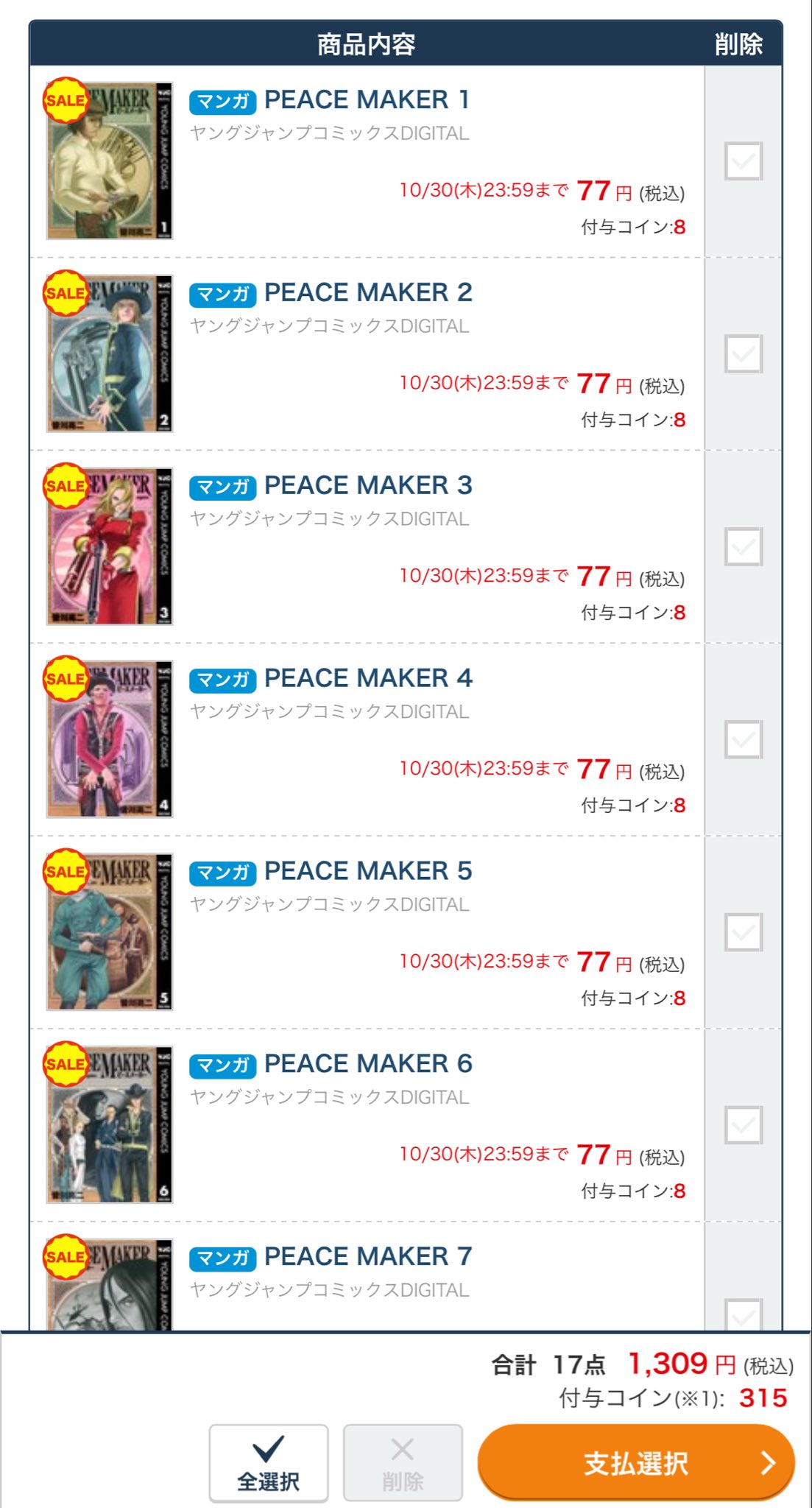This screenshot has height=1508, width=812.
Task: Proceed with the 支払選択 payment button
Action: click(636, 1462)
